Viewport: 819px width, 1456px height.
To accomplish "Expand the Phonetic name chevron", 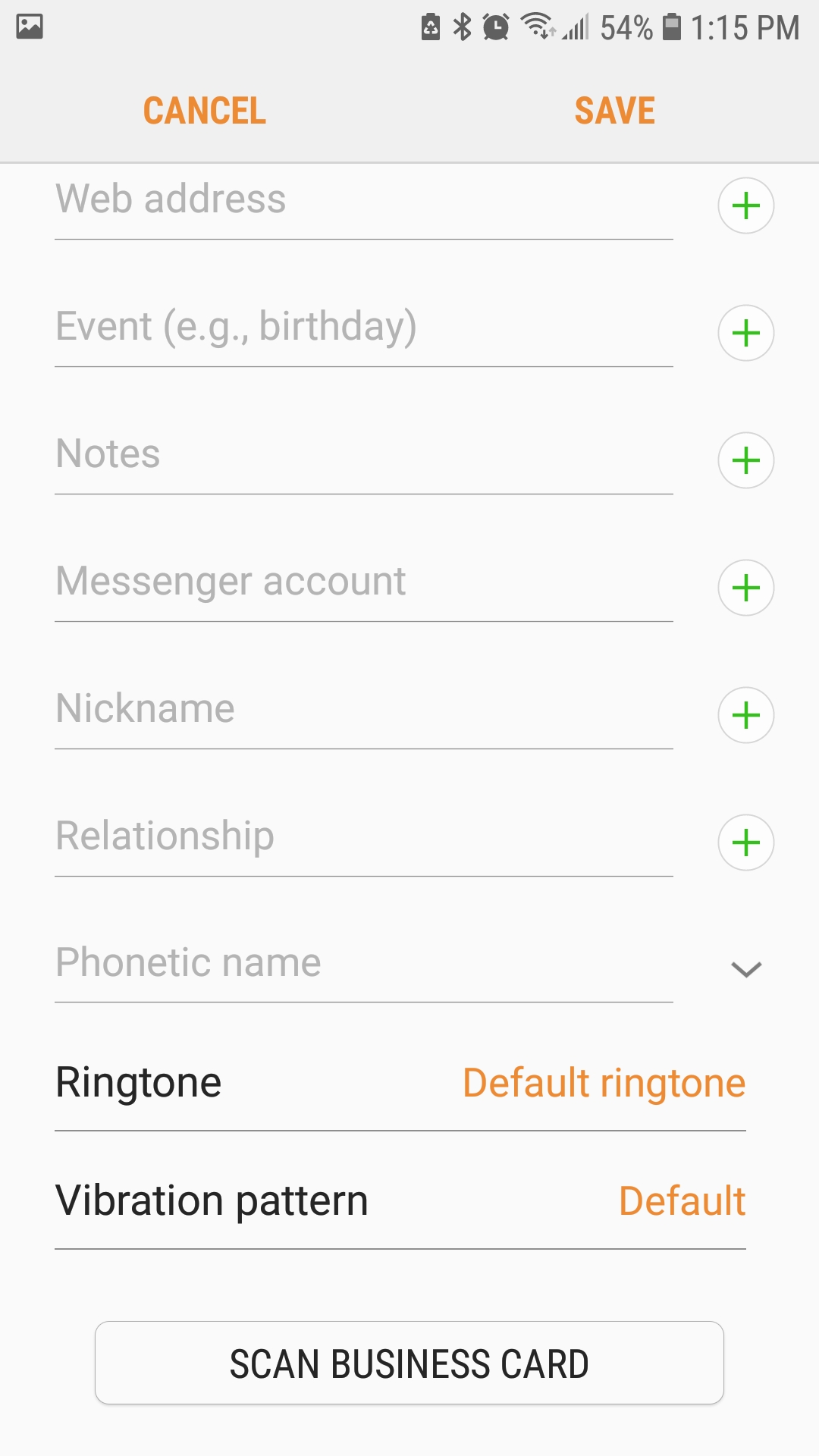I will click(746, 969).
